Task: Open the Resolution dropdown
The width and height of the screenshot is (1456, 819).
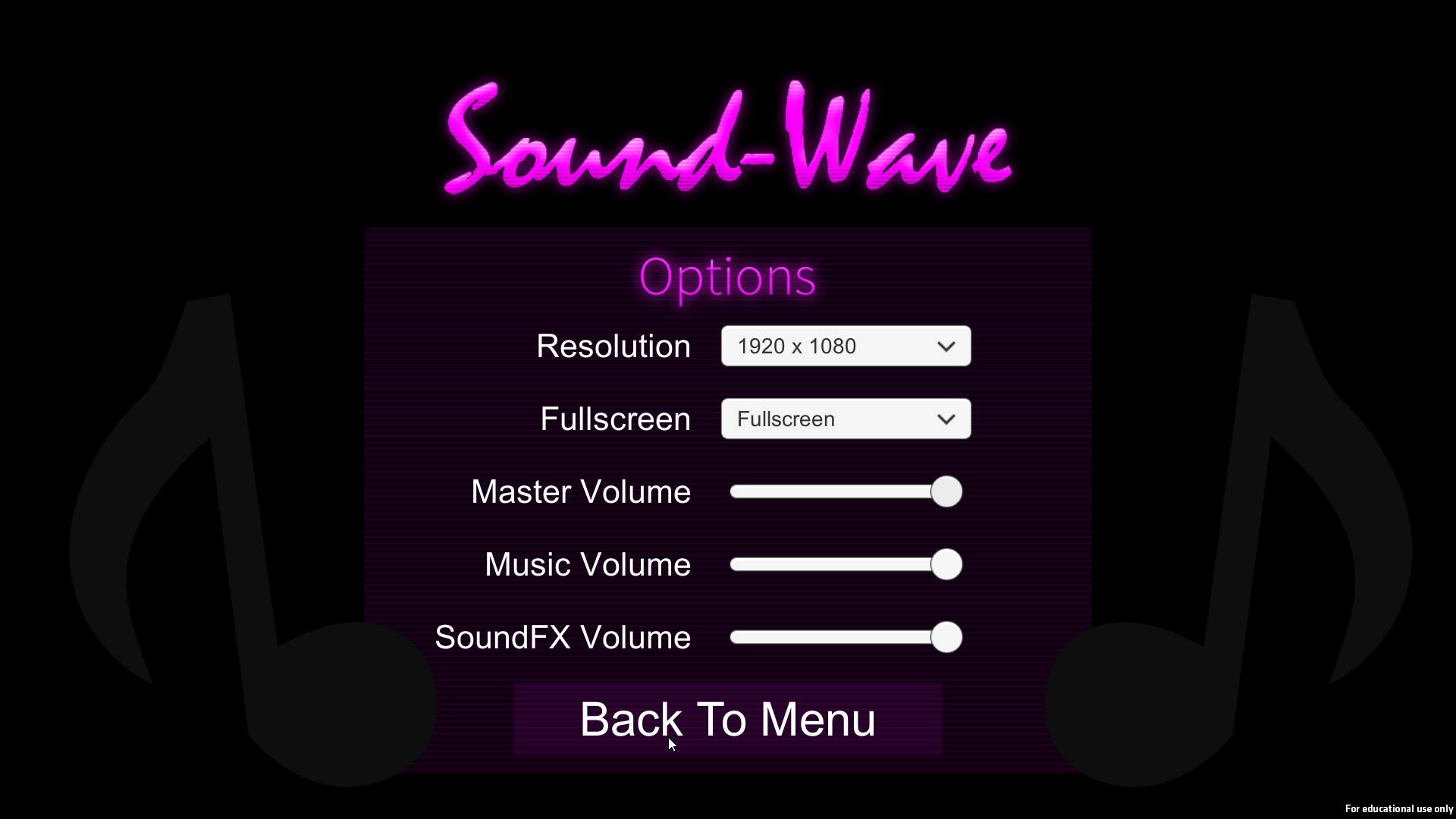Action: click(846, 347)
